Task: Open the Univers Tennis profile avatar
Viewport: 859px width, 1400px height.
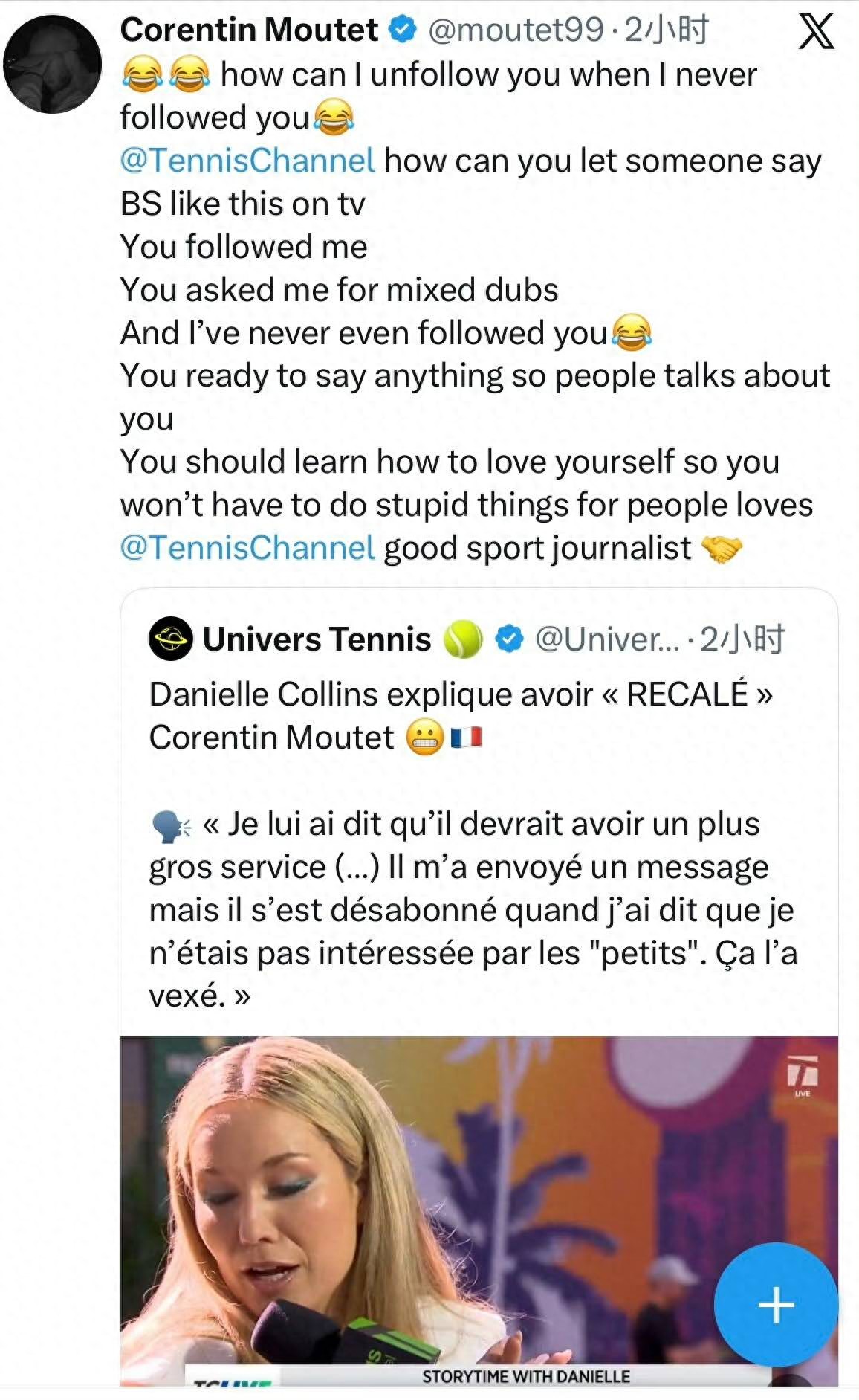Action: (x=169, y=638)
